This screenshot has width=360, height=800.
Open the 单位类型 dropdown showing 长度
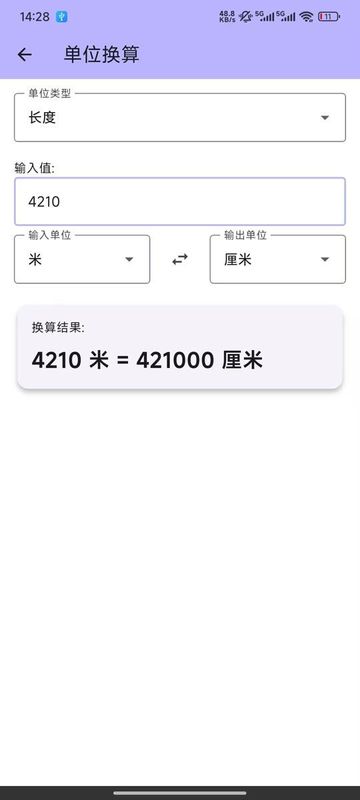point(180,117)
